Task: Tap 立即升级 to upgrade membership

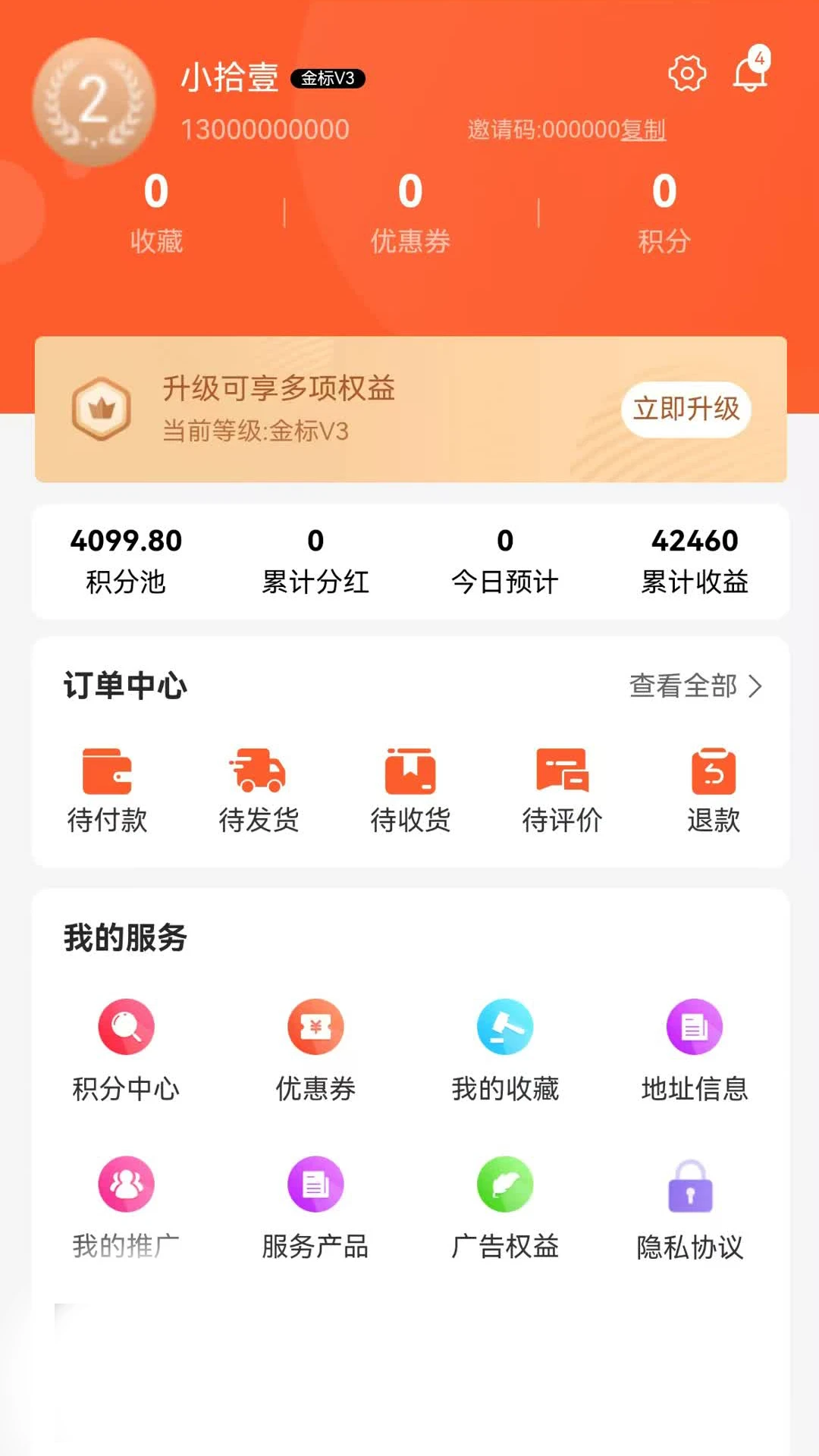Action: tap(687, 409)
